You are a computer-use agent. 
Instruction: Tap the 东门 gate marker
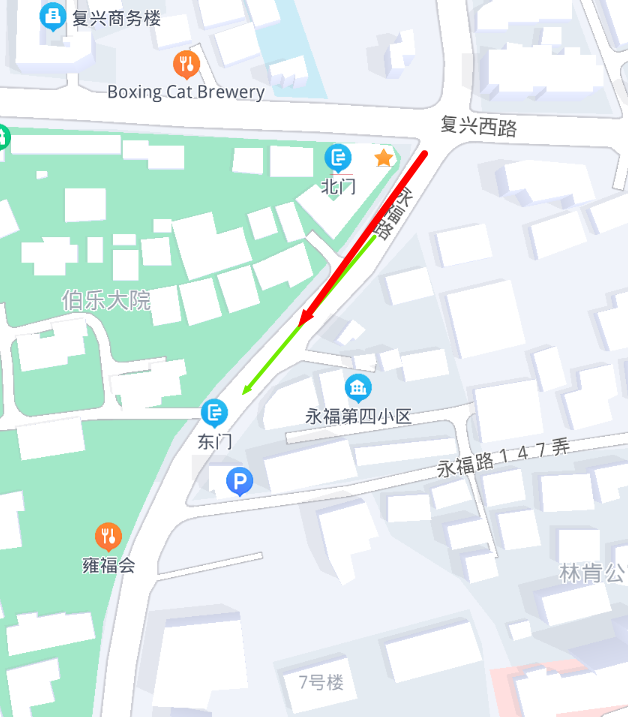[214, 411]
